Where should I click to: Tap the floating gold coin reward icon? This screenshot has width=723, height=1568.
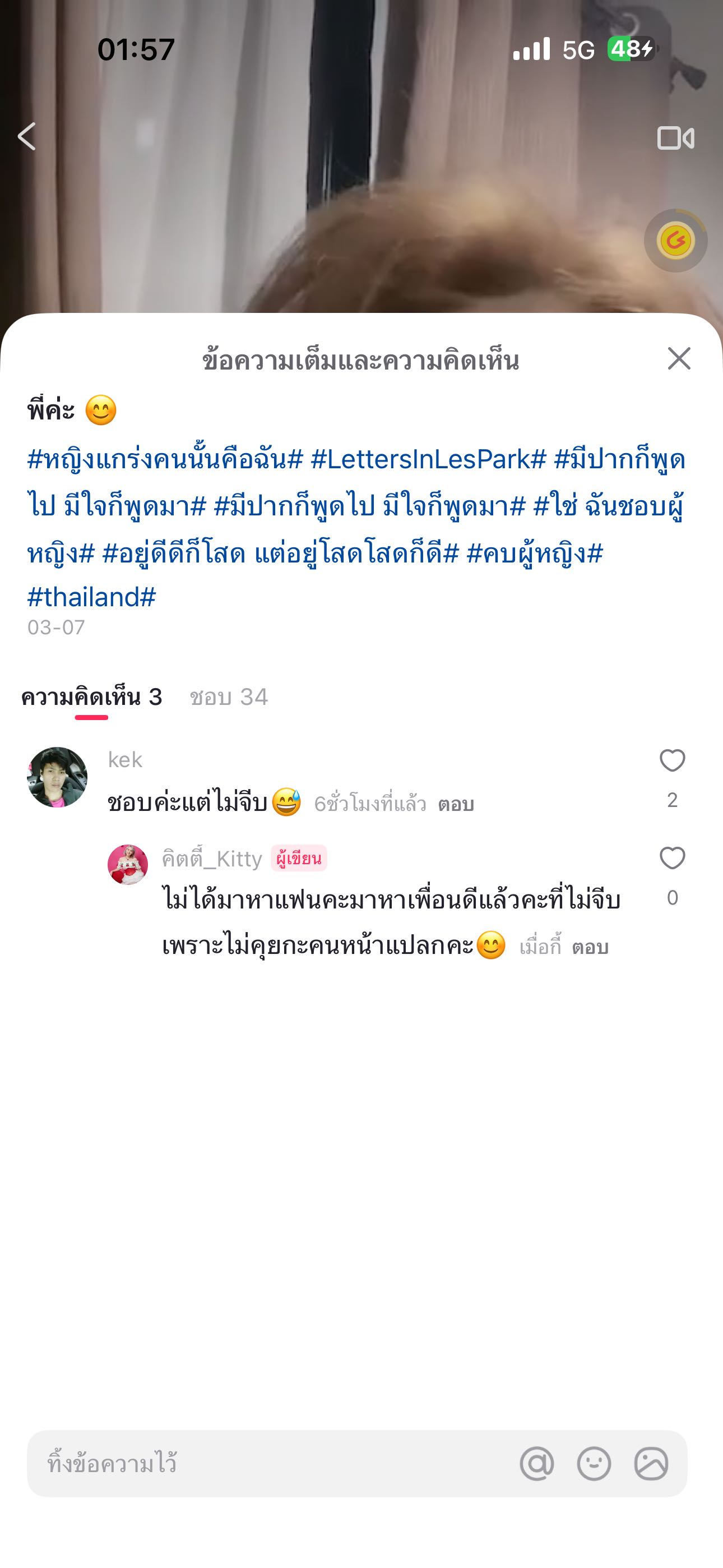point(675,241)
